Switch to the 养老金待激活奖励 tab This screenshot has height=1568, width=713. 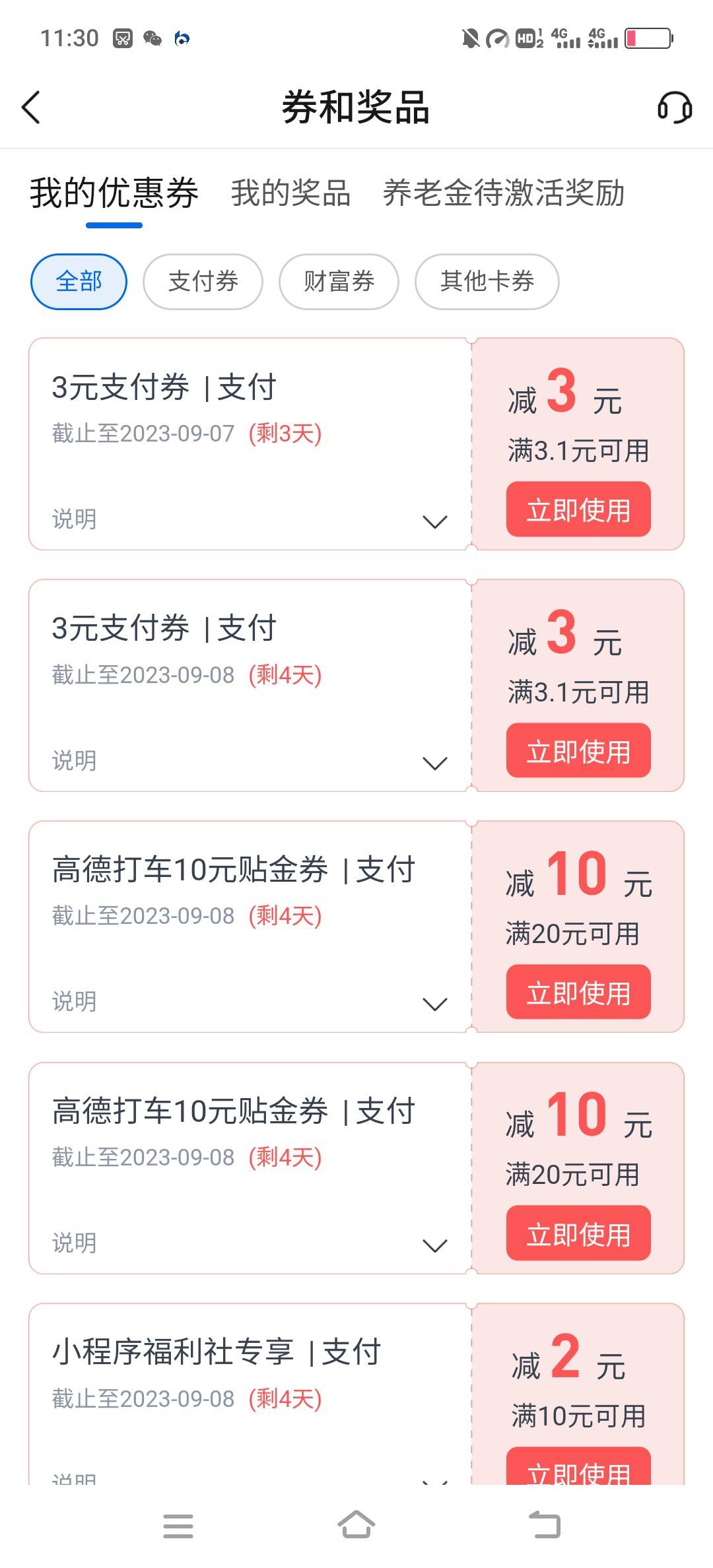(x=504, y=193)
